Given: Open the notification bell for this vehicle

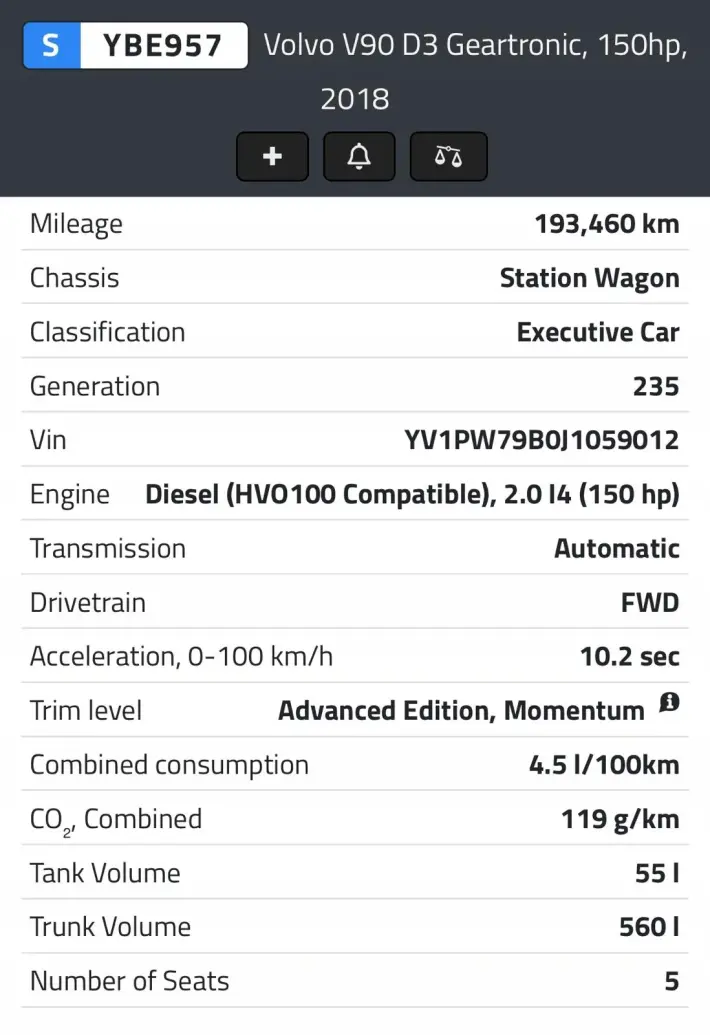Looking at the screenshot, I should coord(359,157).
